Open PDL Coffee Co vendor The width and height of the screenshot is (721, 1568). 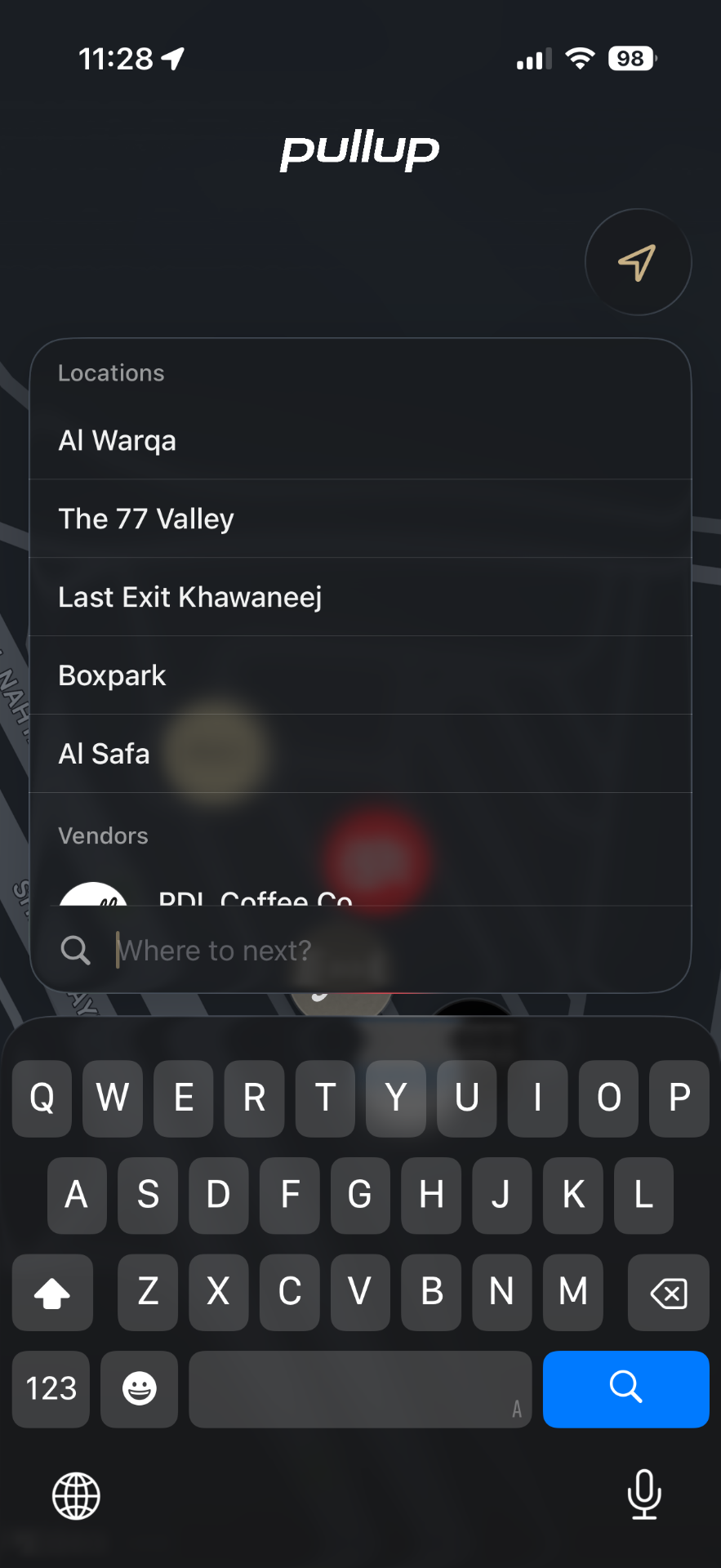[255, 898]
